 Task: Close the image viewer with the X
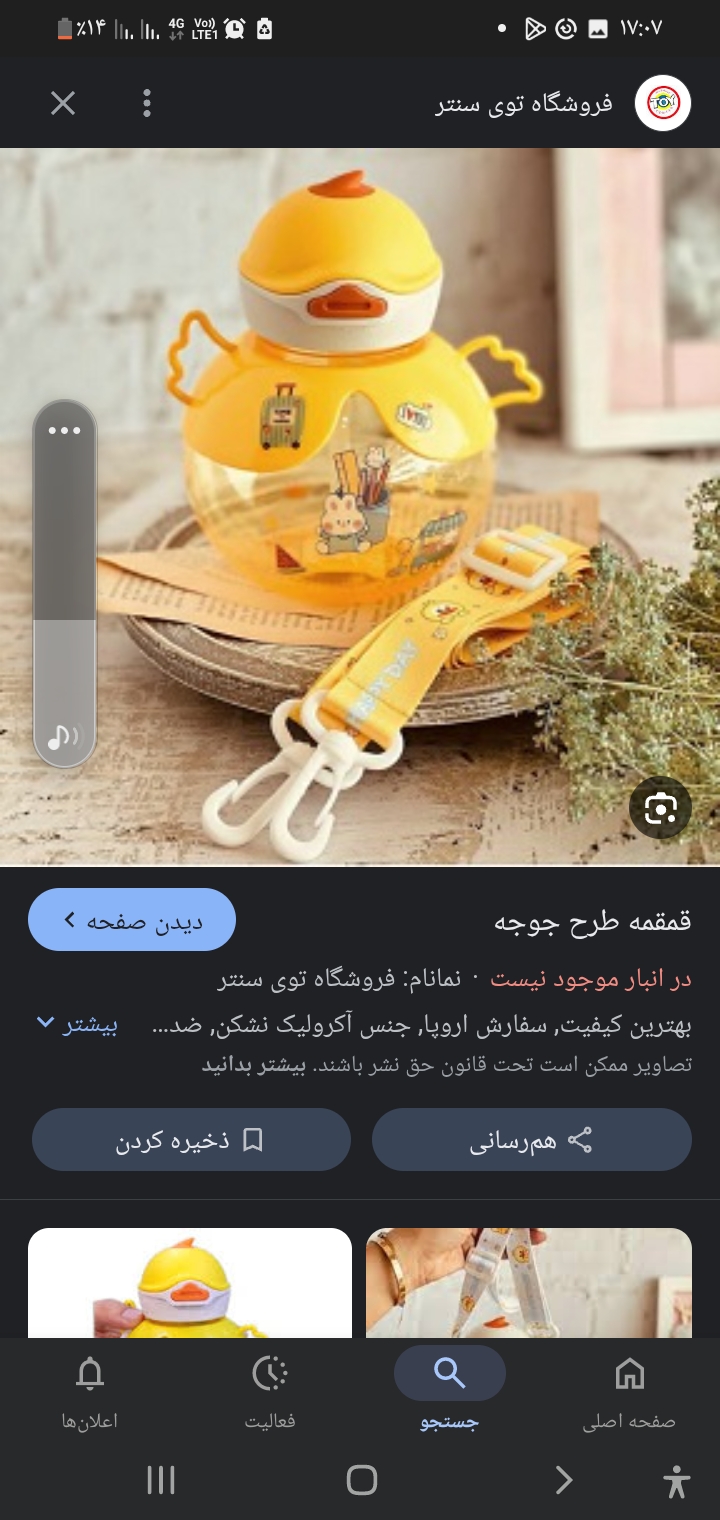[63, 103]
